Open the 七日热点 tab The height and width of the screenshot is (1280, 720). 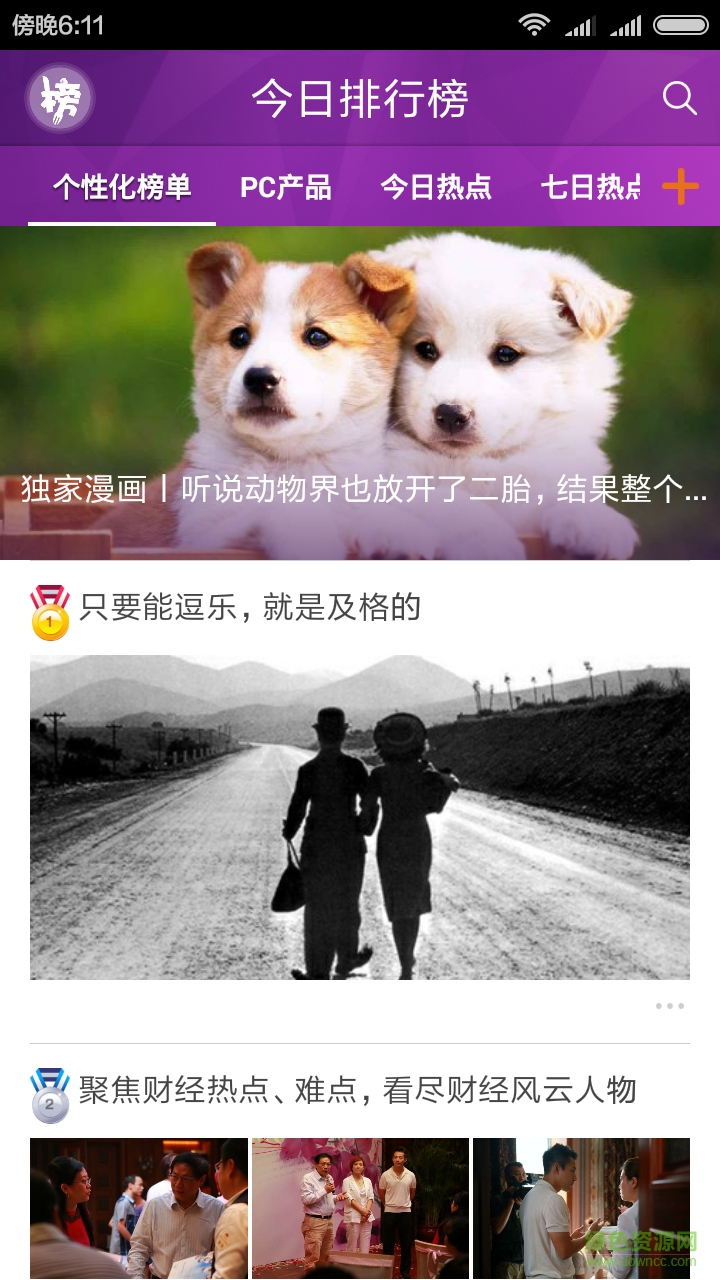[590, 187]
